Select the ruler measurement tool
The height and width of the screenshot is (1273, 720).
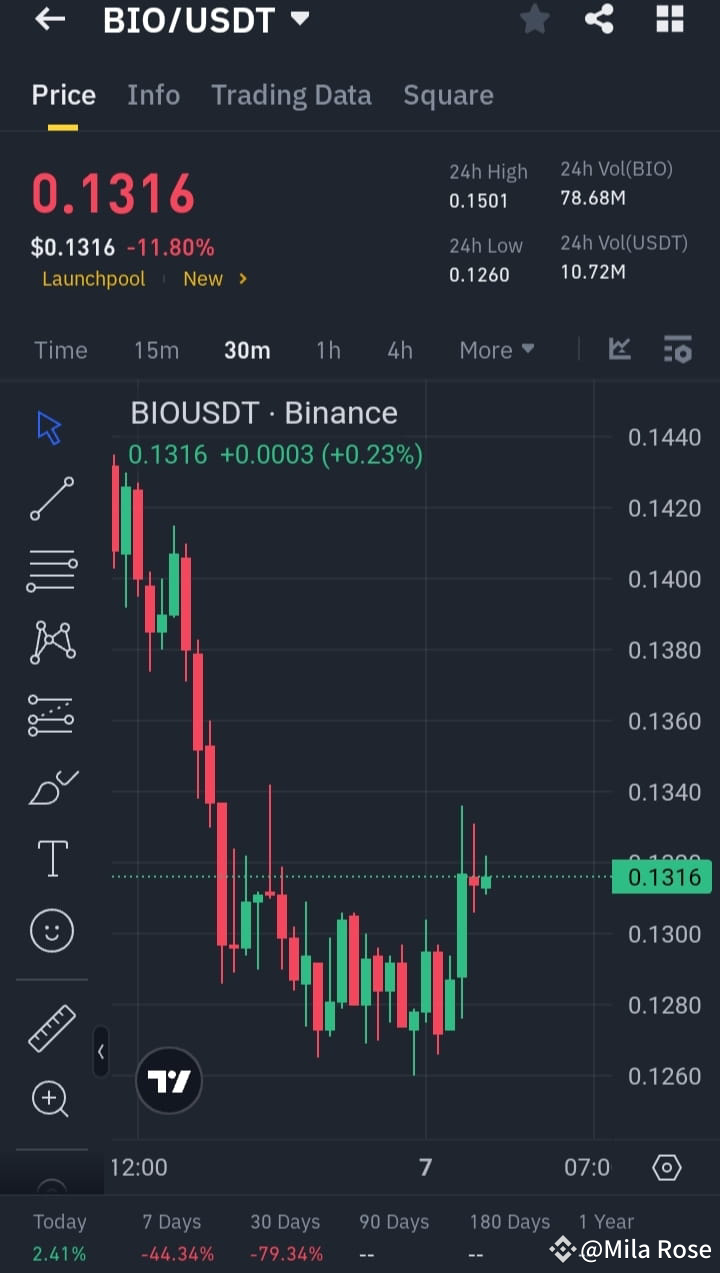(x=50, y=1027)
